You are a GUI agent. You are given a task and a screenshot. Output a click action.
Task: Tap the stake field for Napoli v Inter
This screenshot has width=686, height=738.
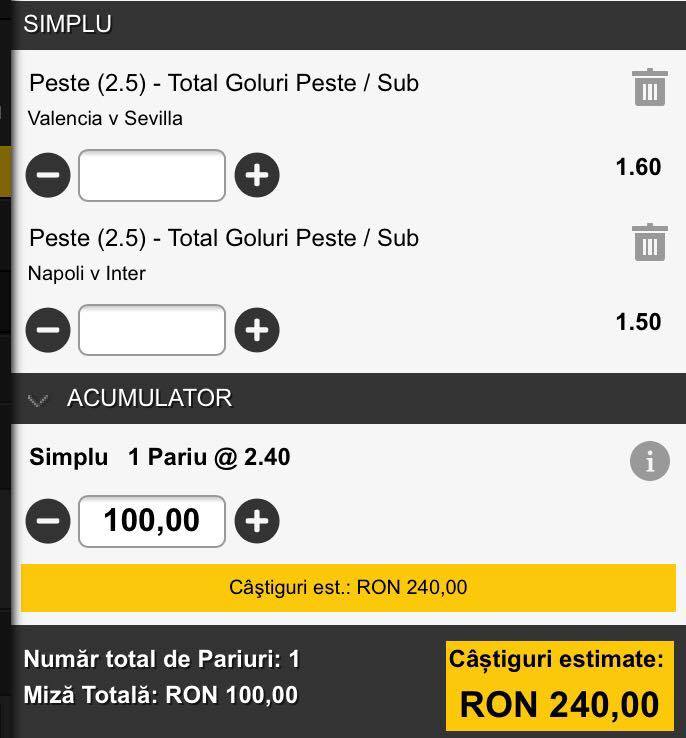tap(152, 330)
